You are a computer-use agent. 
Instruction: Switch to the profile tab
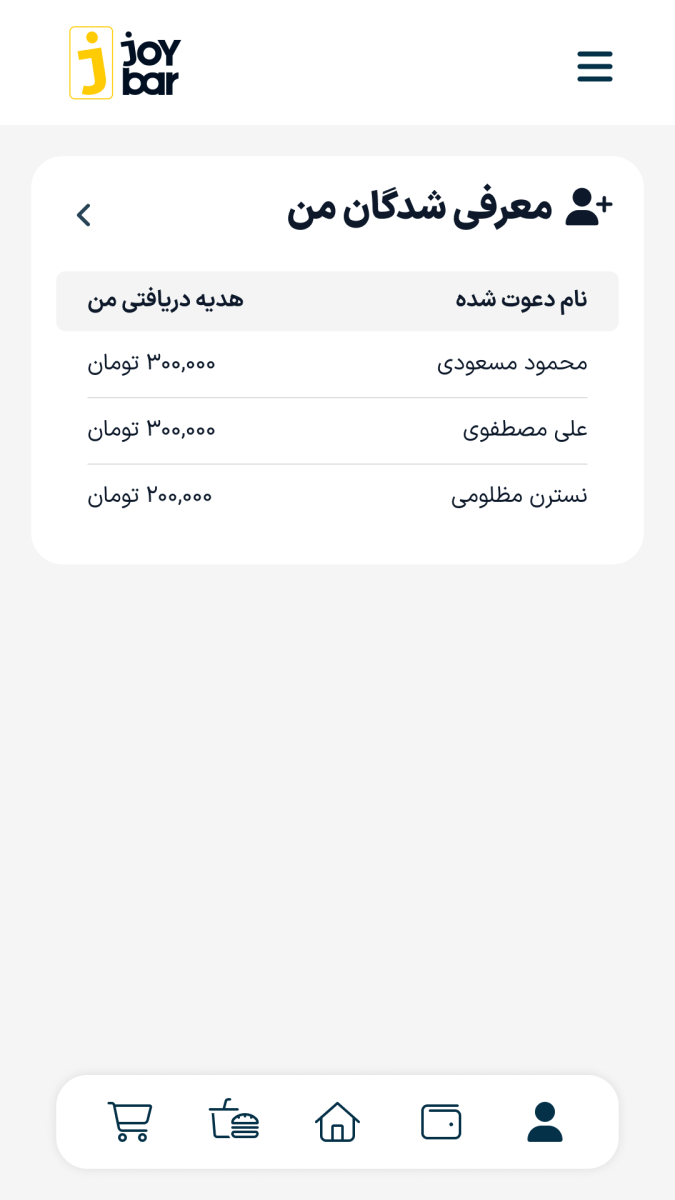click(x=545, y=1121)
